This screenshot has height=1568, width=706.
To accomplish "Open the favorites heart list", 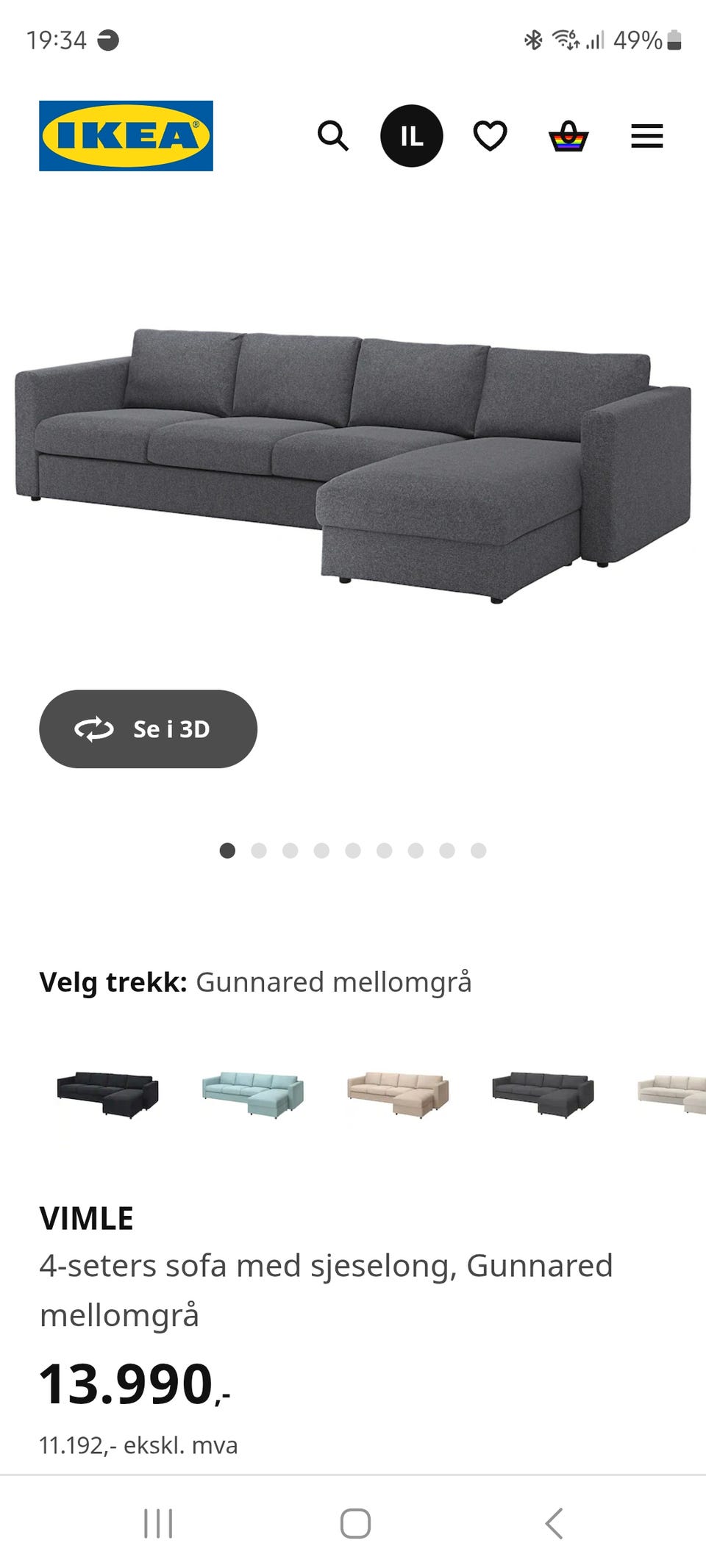I will click(491, 136).
